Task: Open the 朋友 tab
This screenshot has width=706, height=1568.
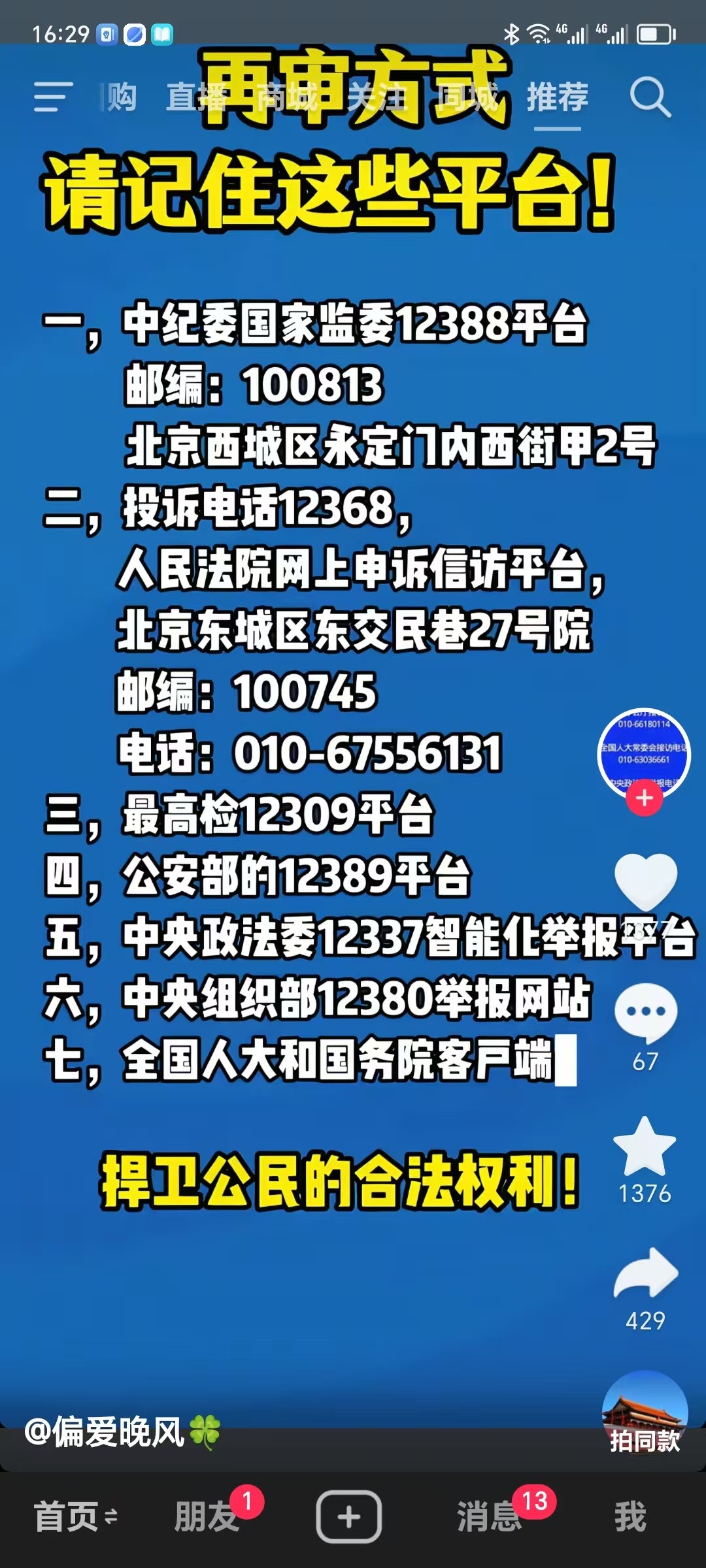Action: [x=207, y=1516]
